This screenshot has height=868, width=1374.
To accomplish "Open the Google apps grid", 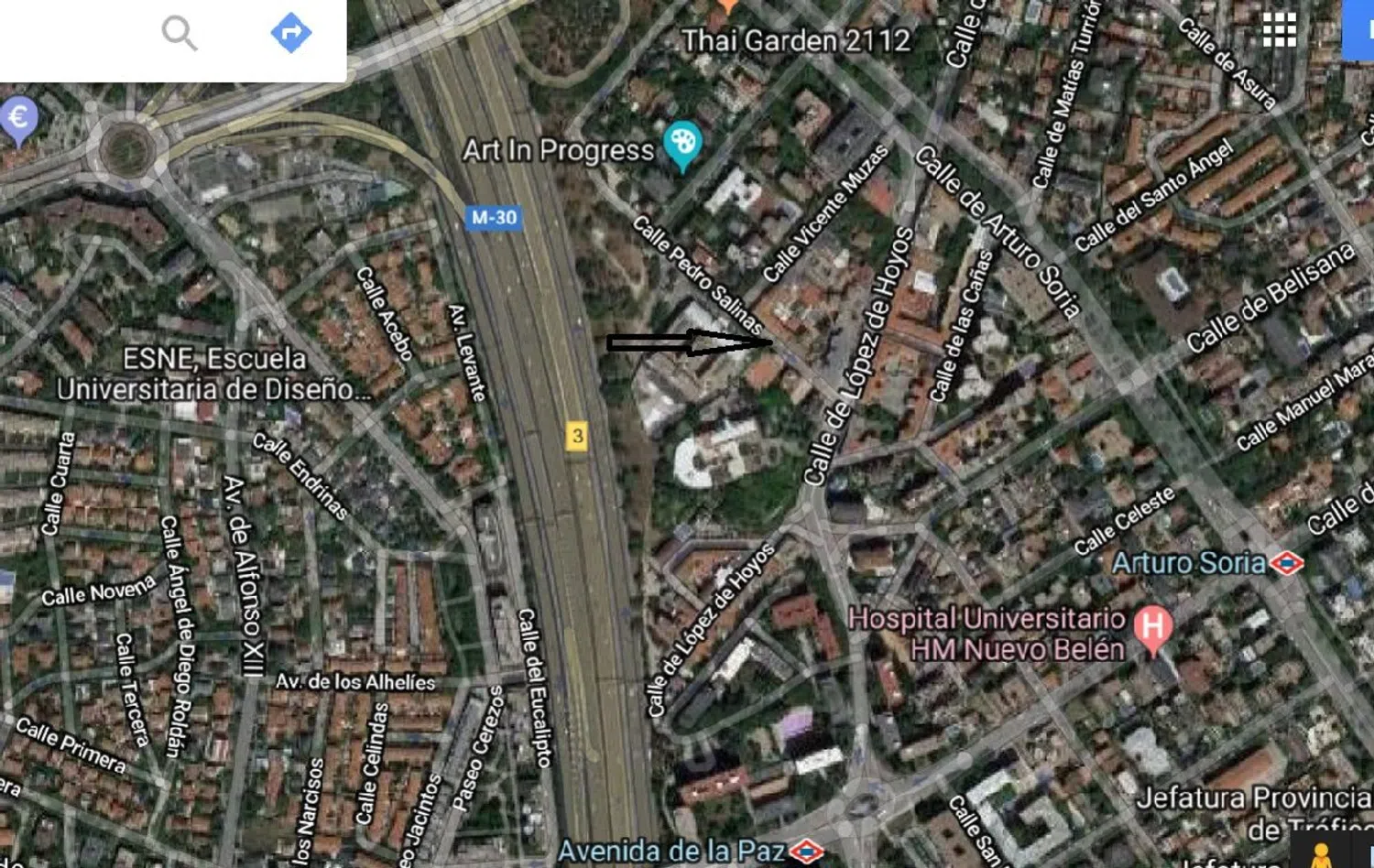I will pos(1279,29).
